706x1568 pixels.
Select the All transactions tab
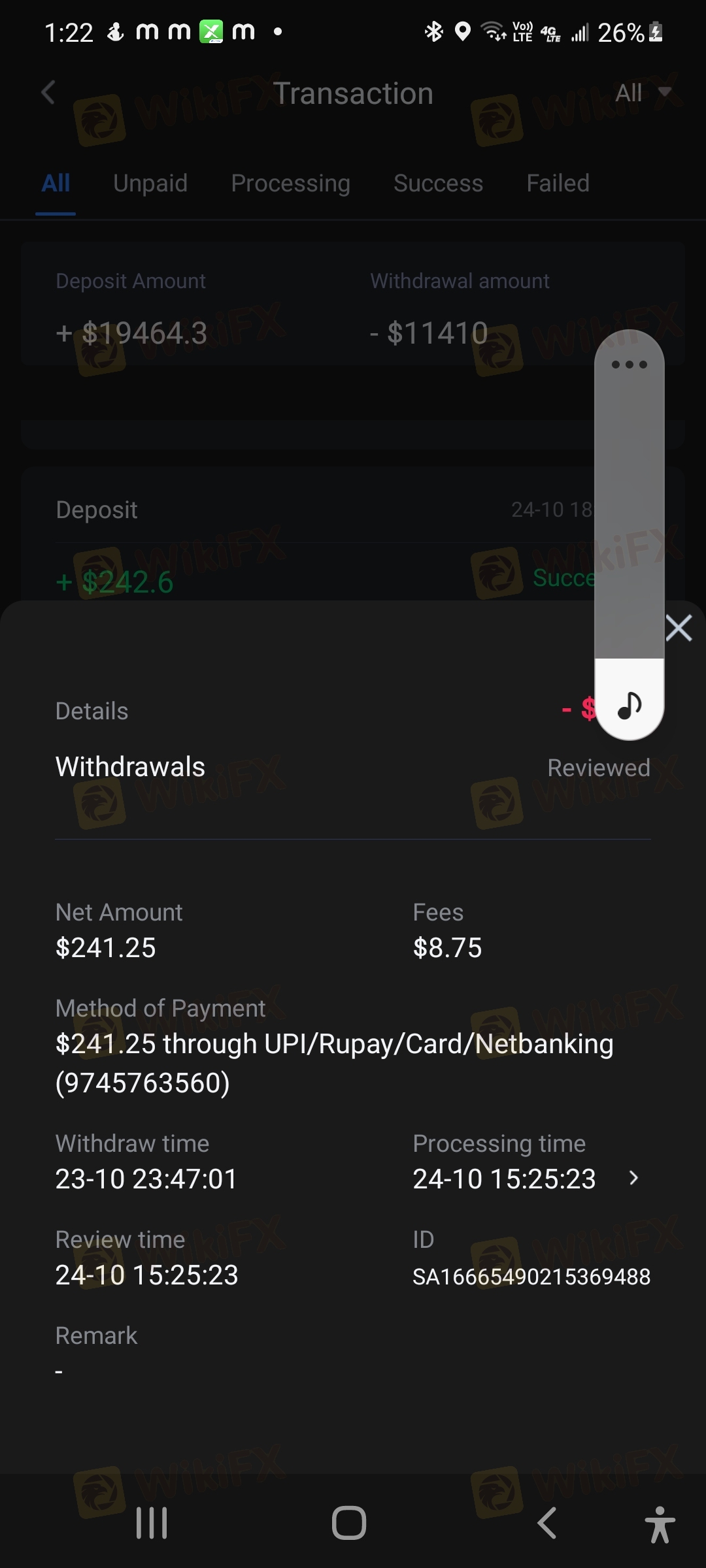[56, 184]
